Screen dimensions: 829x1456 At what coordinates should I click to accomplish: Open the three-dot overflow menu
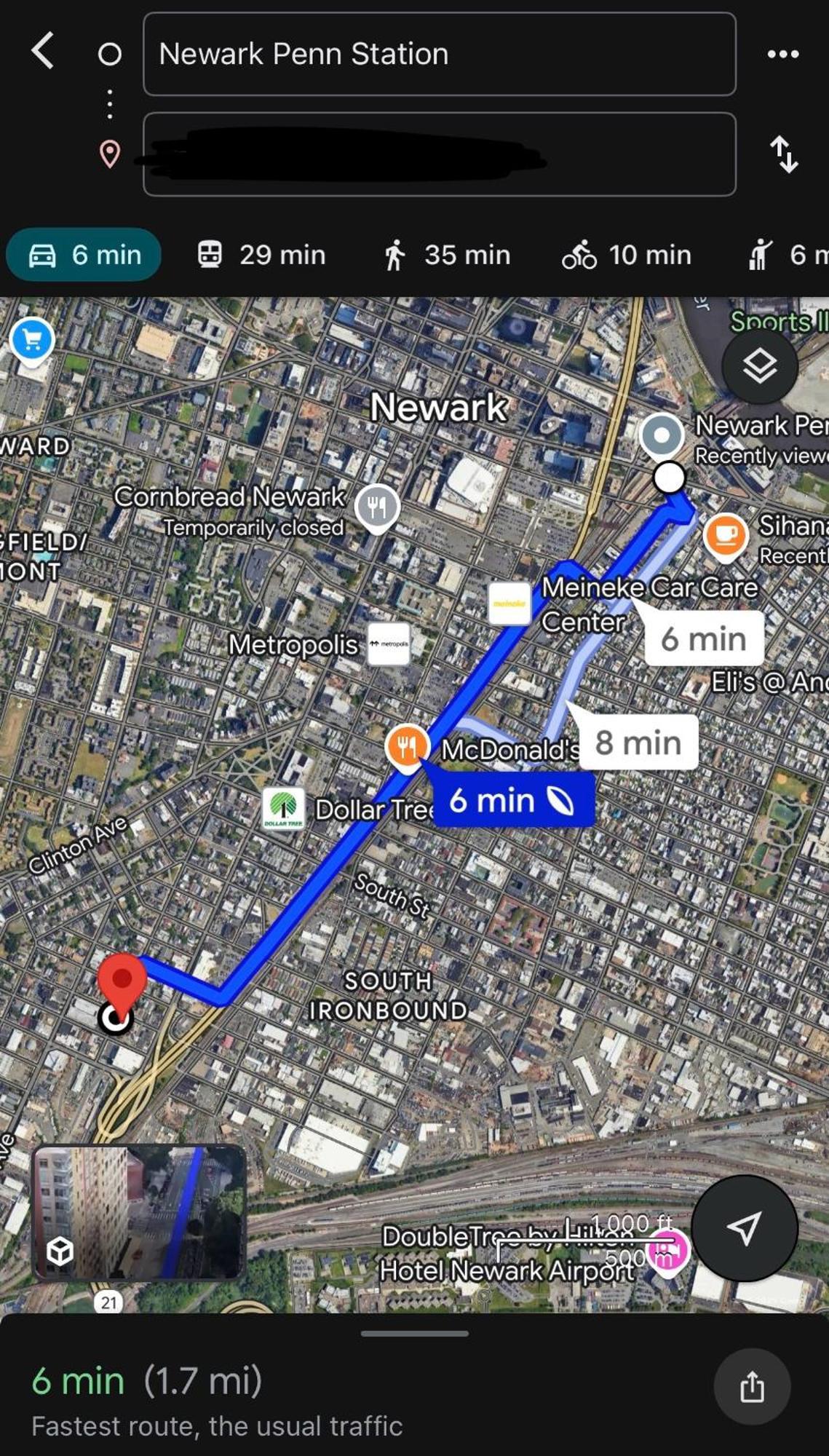pos(783,54)
